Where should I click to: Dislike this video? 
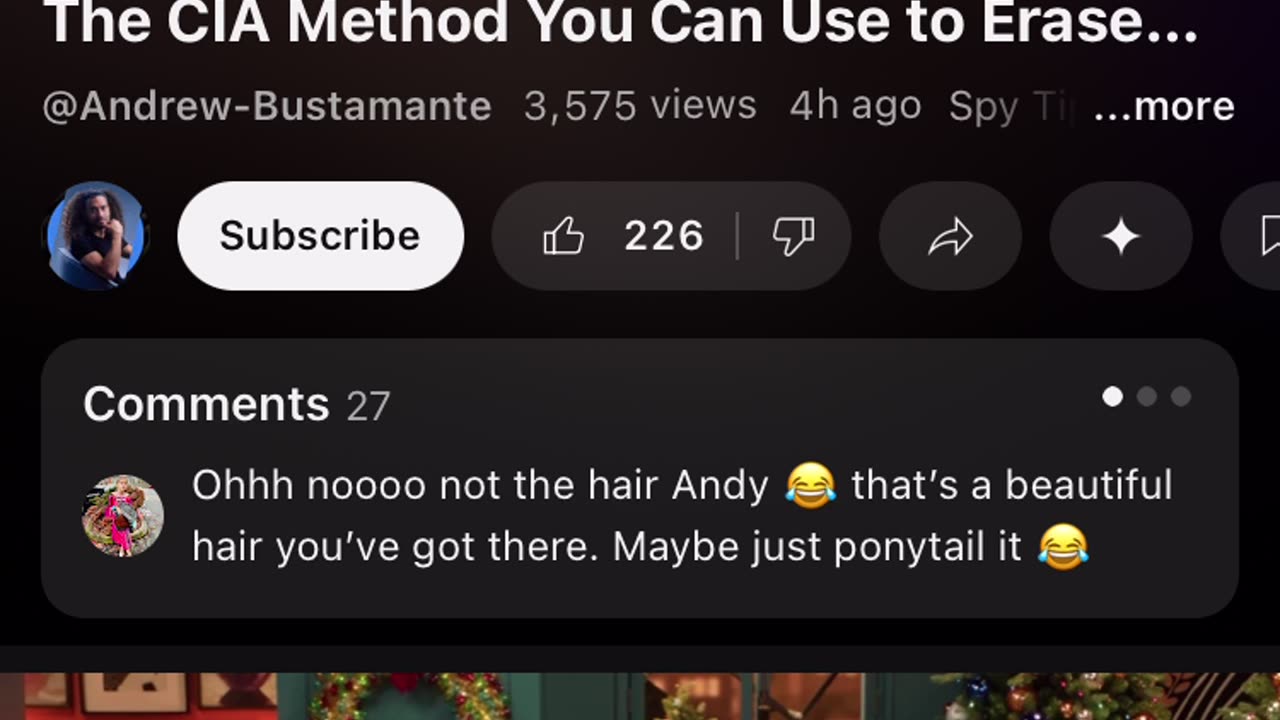[794, 236]
